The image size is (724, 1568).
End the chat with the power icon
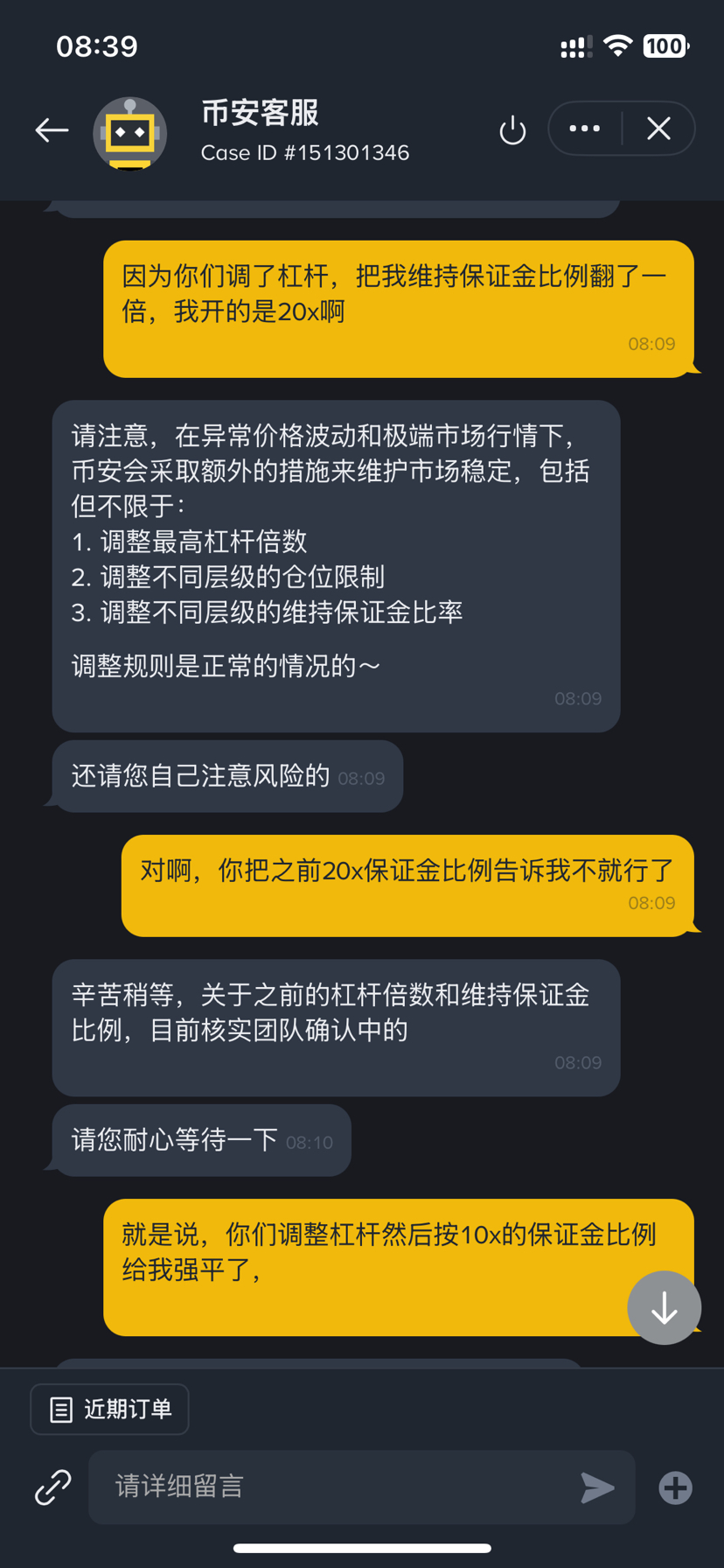click(512, 131)
